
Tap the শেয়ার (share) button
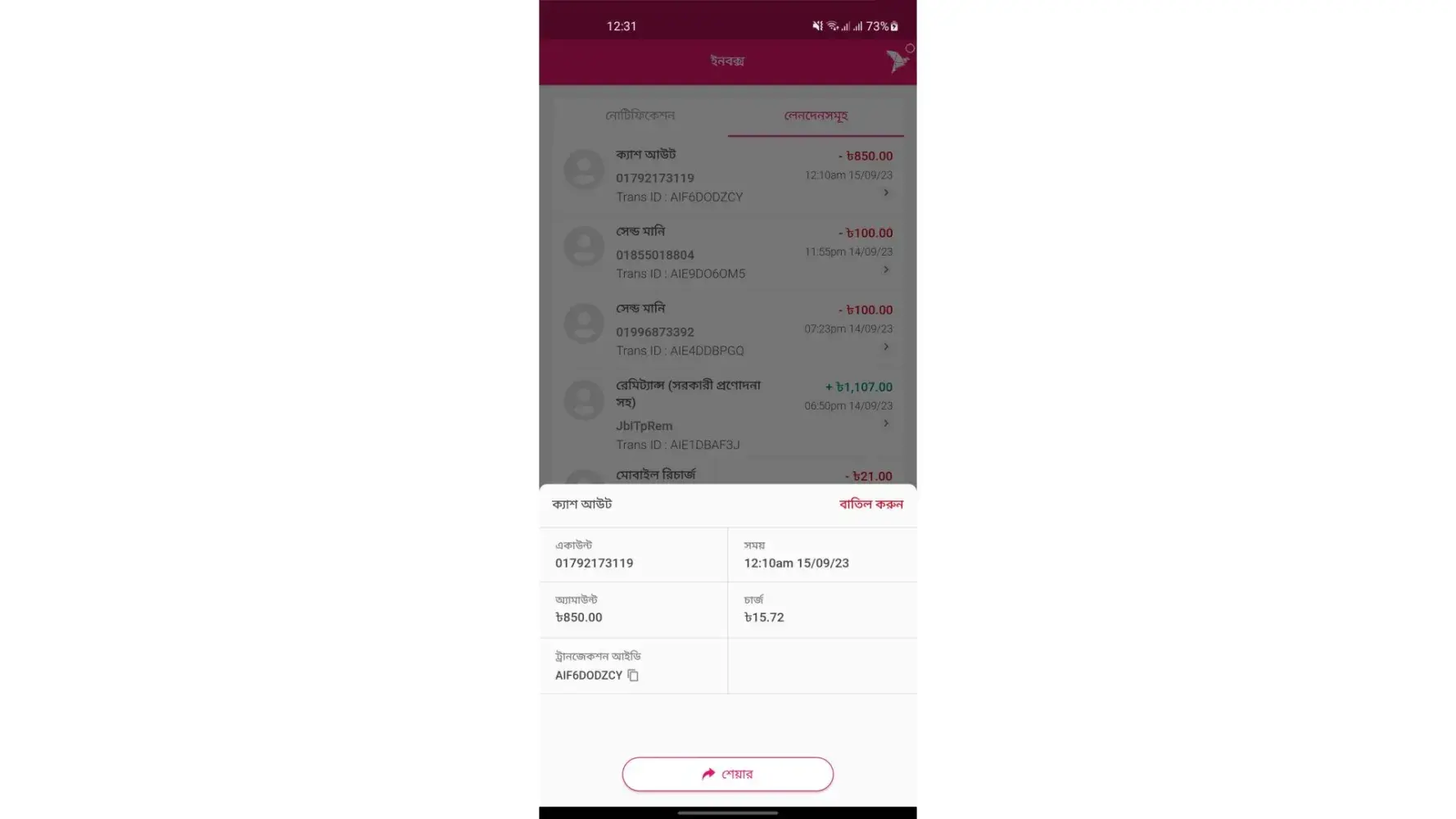click(727, 774)
